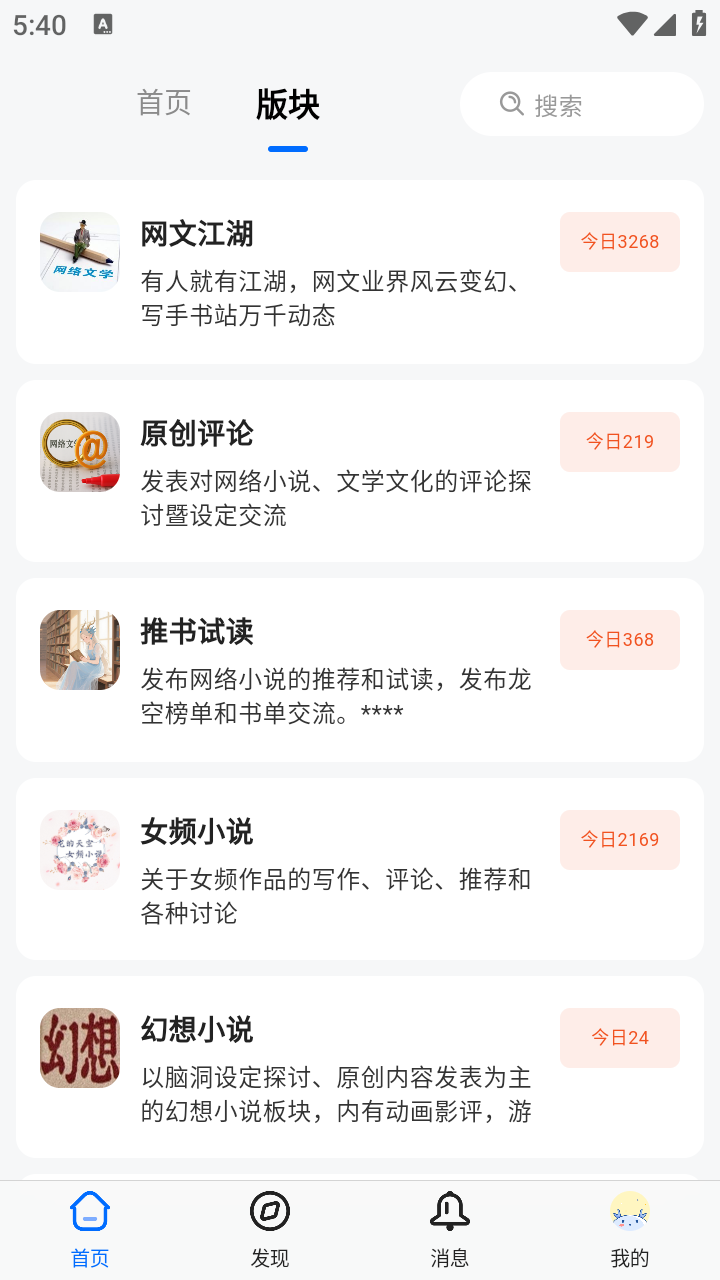Image resolution: width=720 pixels, height=1280 pixels.
Task: Open the 推书试读 board entry
Action: (197, 632)
